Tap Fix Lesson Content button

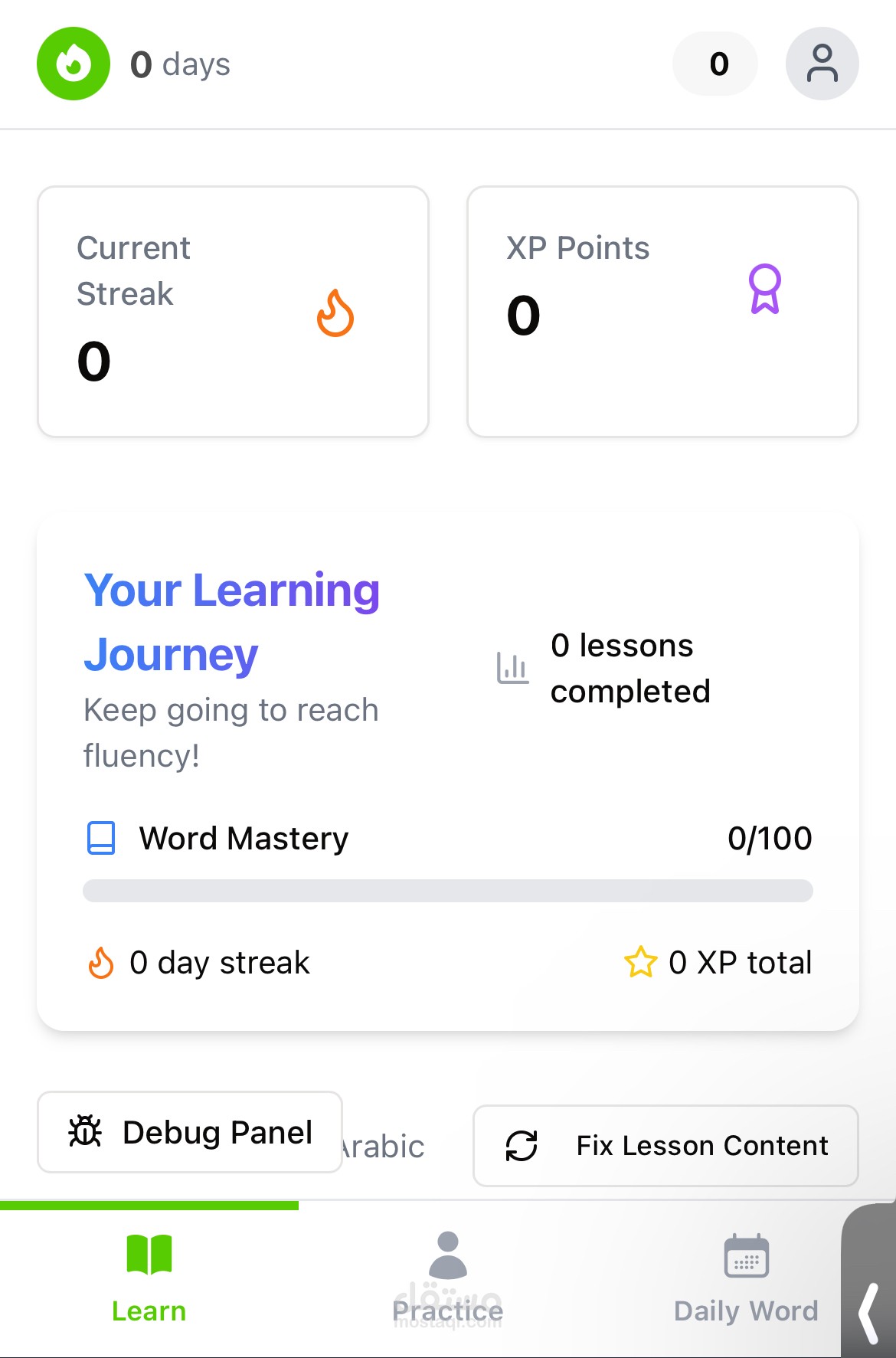[665, 1146]
